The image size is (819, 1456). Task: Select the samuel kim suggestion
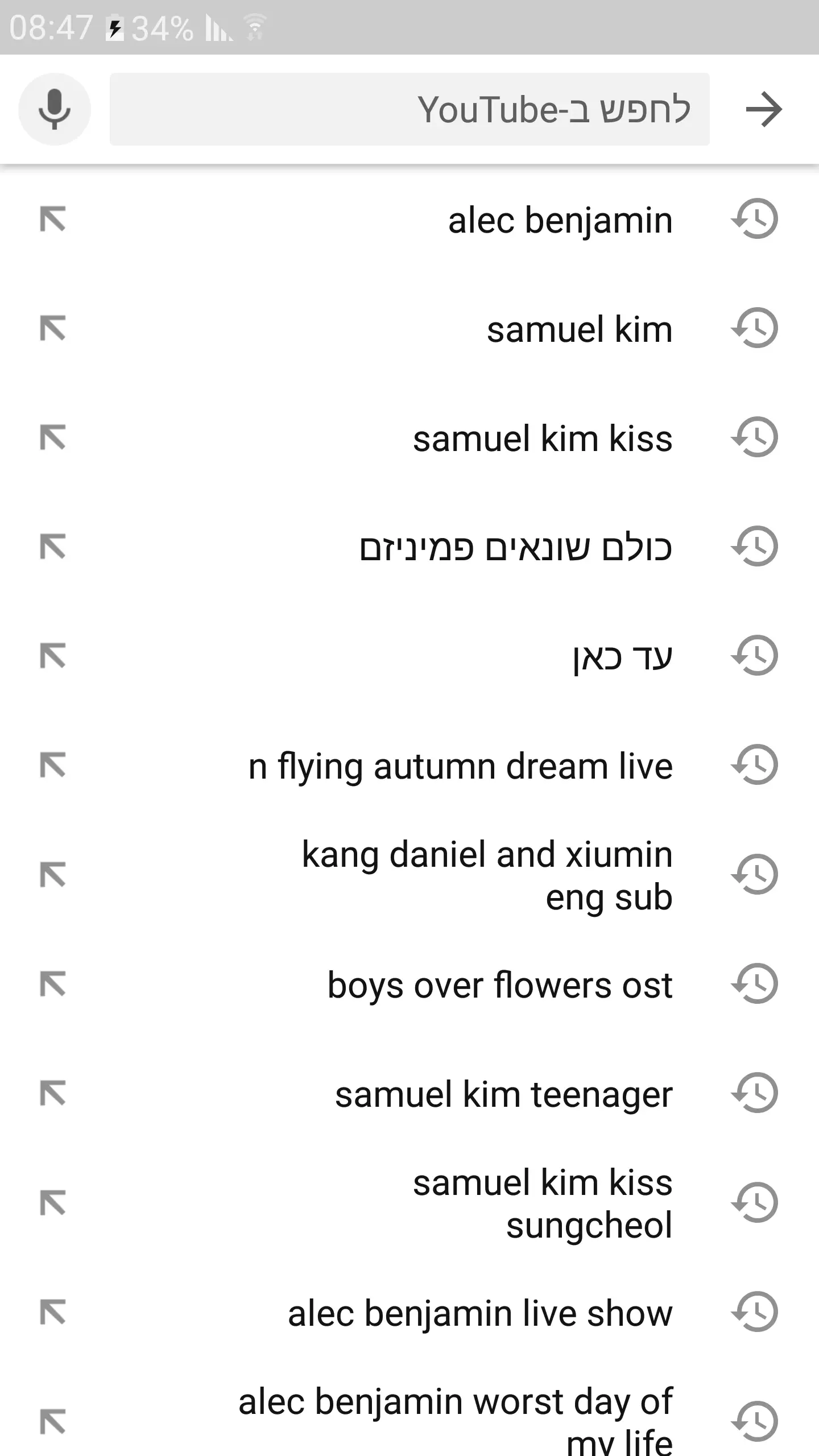tap(579, 329)
